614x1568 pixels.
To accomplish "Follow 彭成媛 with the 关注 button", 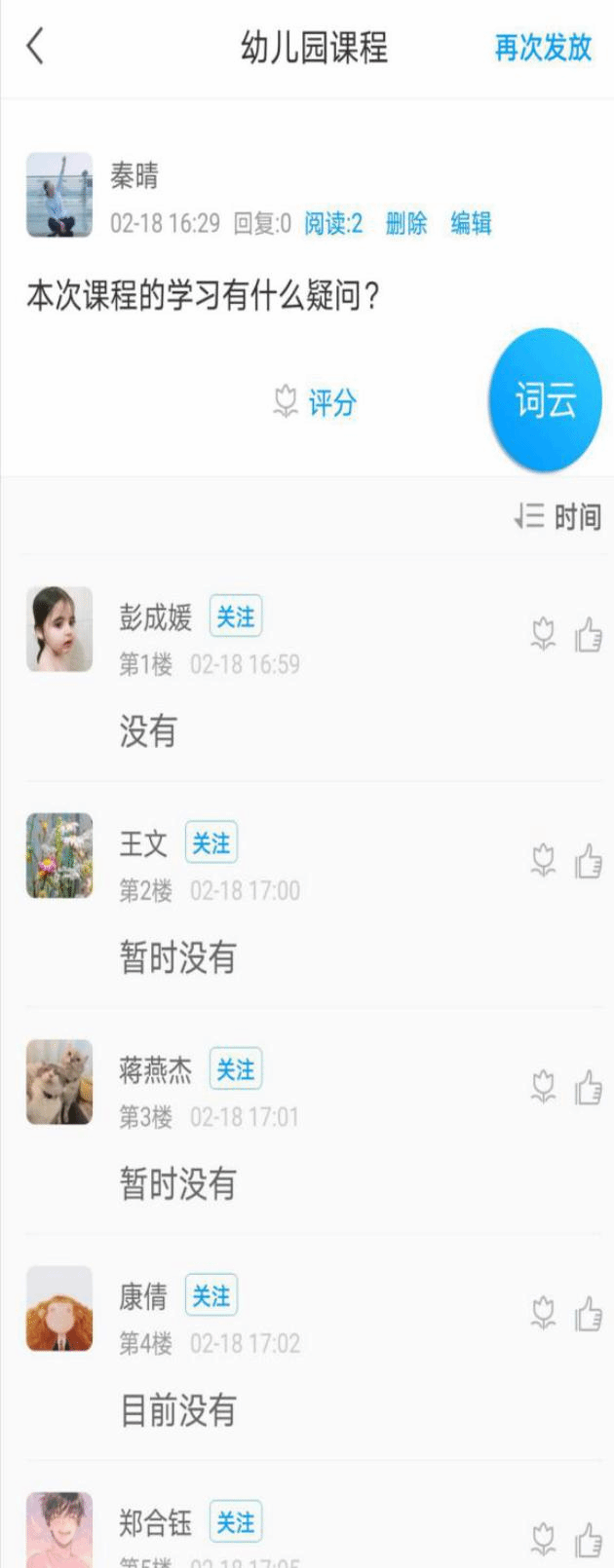I will tap(236, 617).
